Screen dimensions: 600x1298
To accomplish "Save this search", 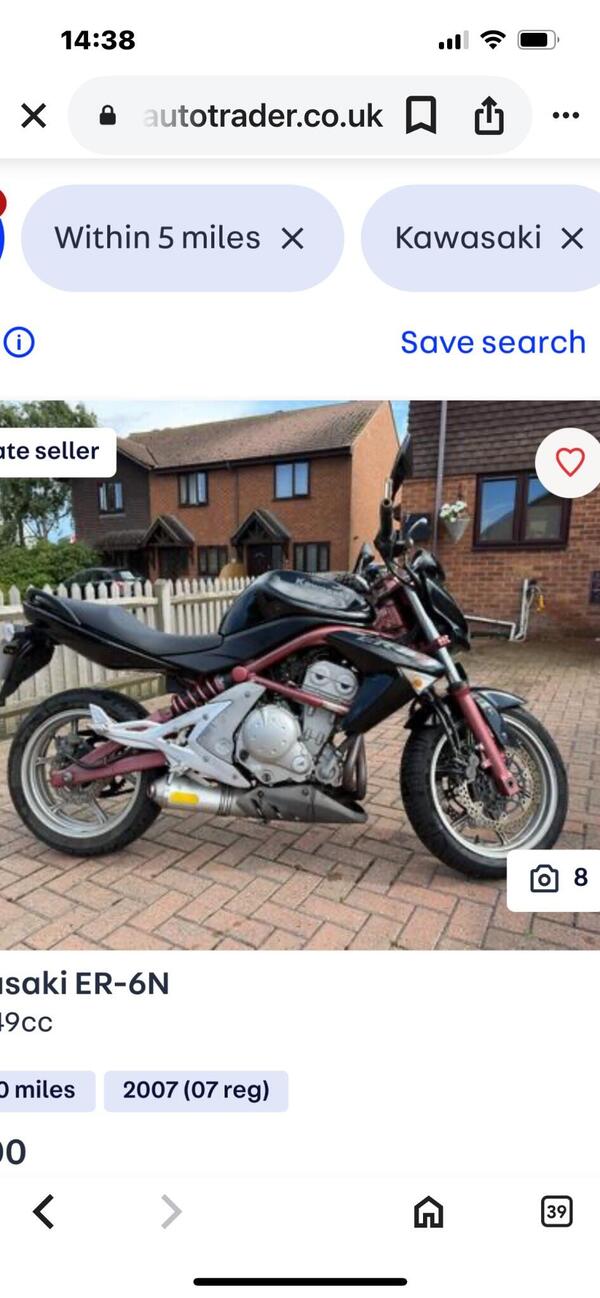I will 492,342.
